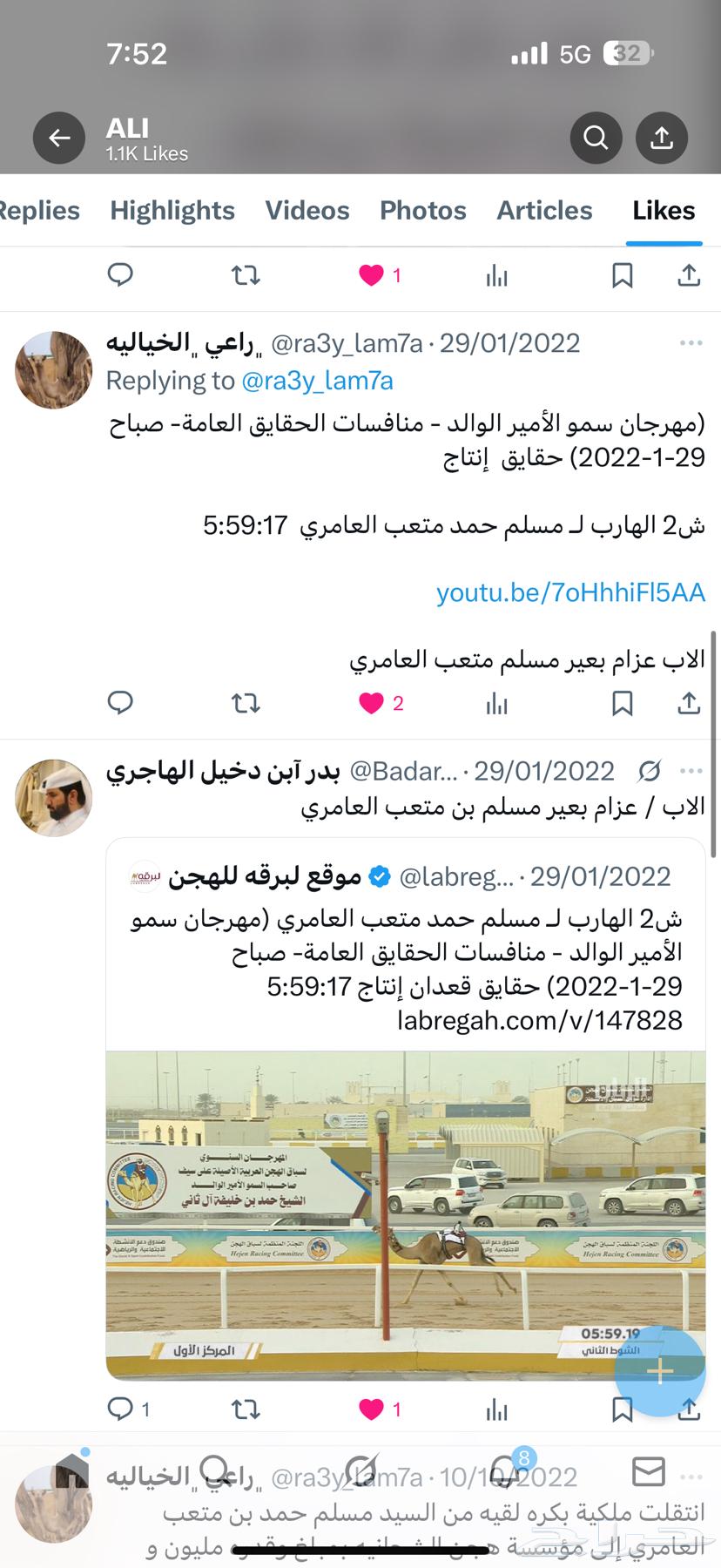Unlike the ra3y_lam7a post with 2 likes
The height and width of the screenshot is (1568, 721).
point(372,703)
